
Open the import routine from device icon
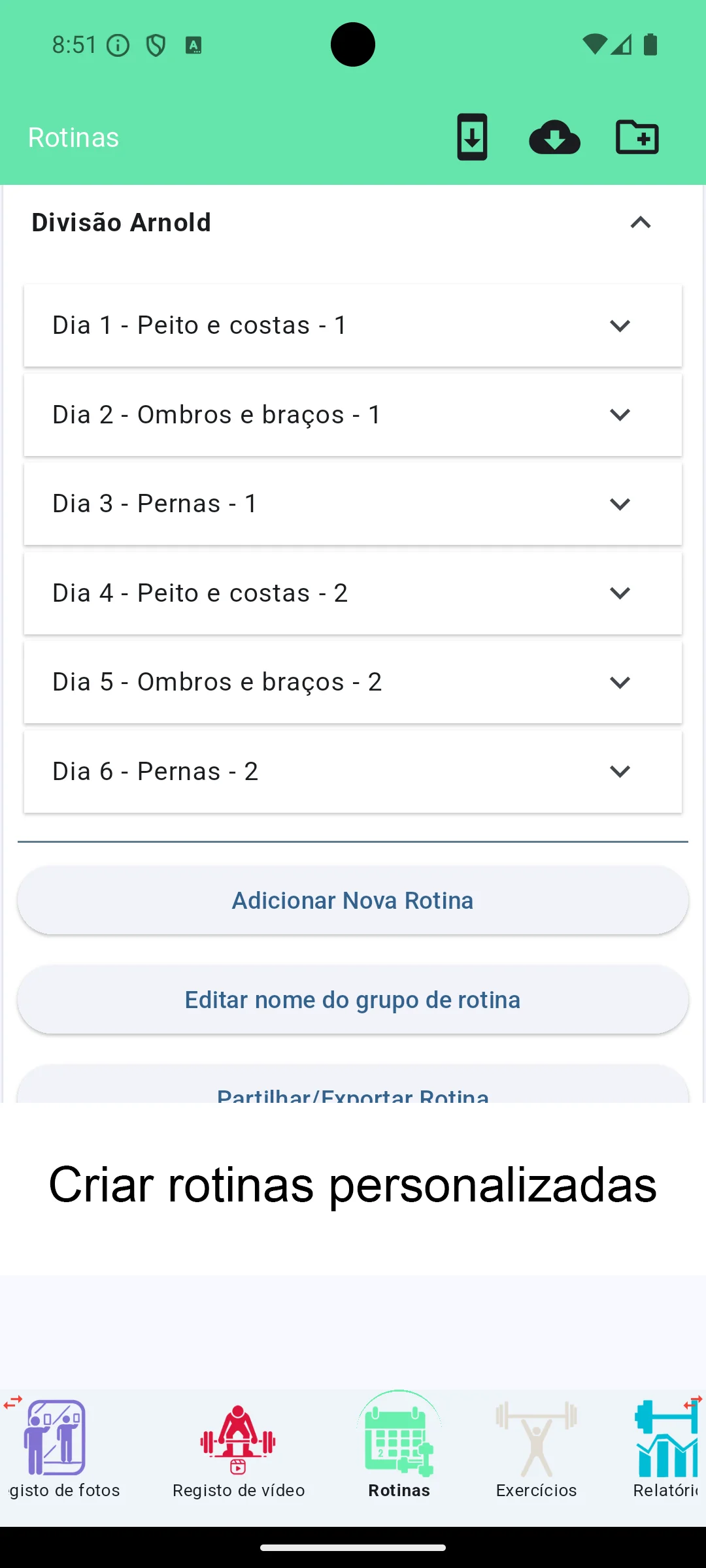pyautogui.click(x=472, y=137)
